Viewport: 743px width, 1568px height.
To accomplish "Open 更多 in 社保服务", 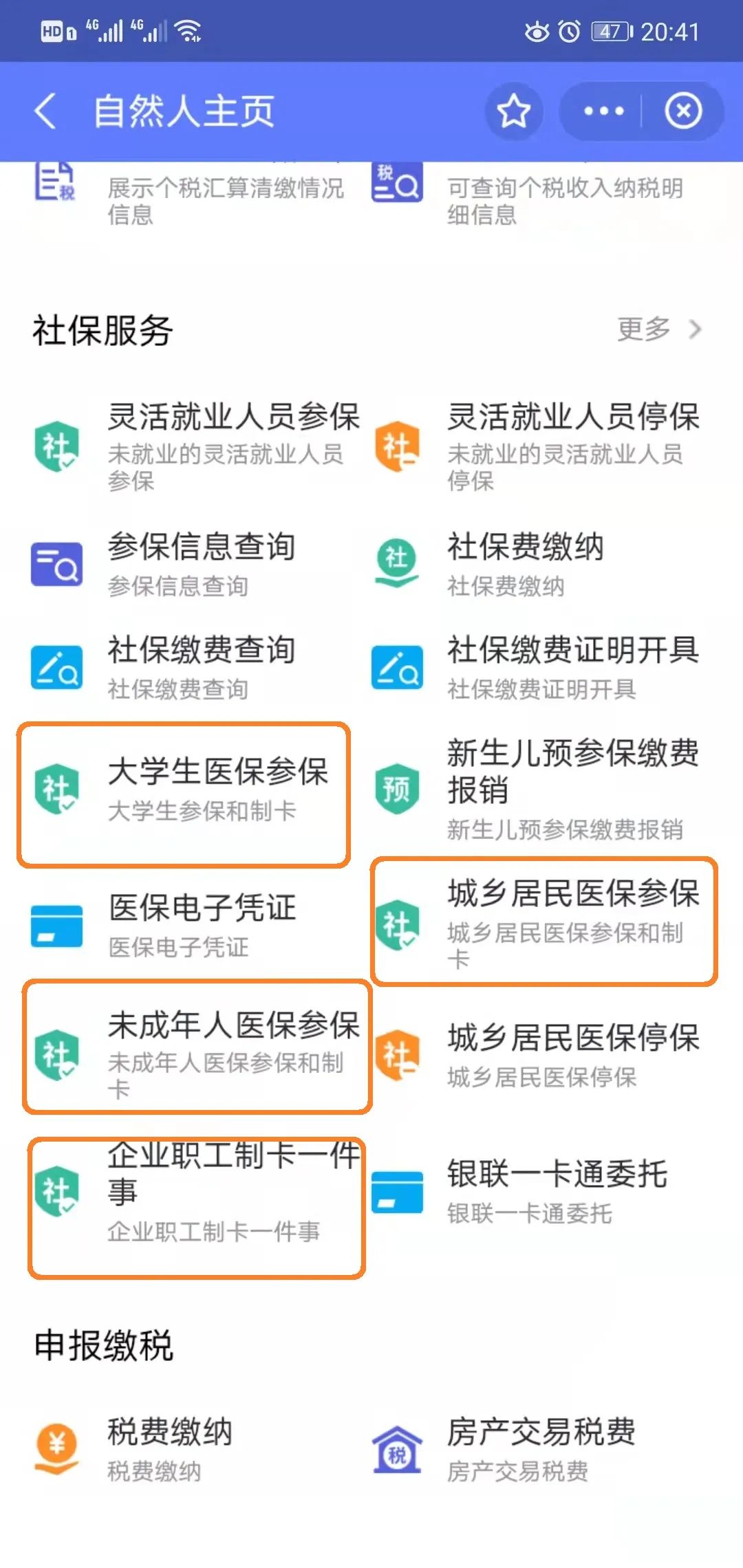I will (658, 329).
